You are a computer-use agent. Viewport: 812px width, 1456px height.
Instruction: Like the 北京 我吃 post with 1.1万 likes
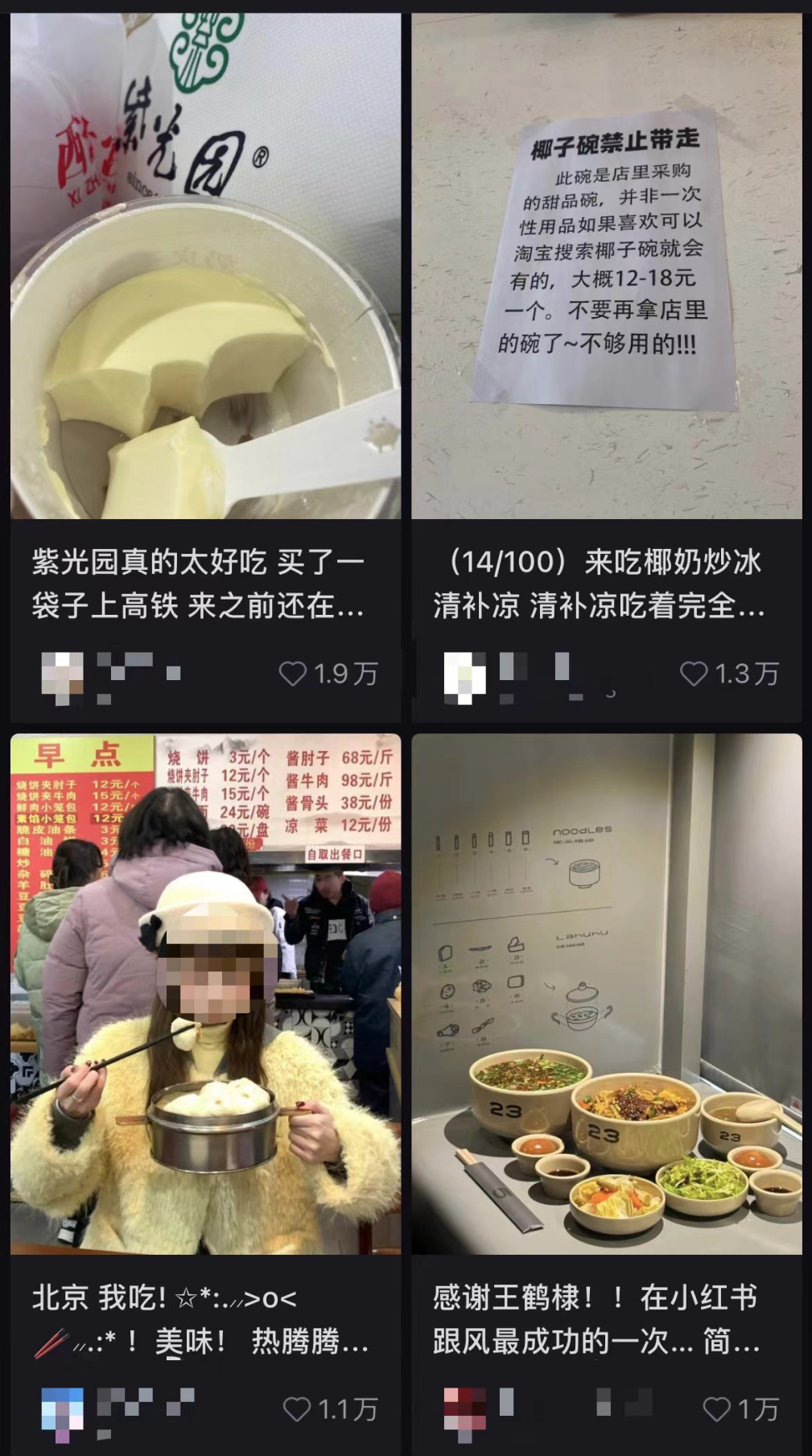(297, 1409)
